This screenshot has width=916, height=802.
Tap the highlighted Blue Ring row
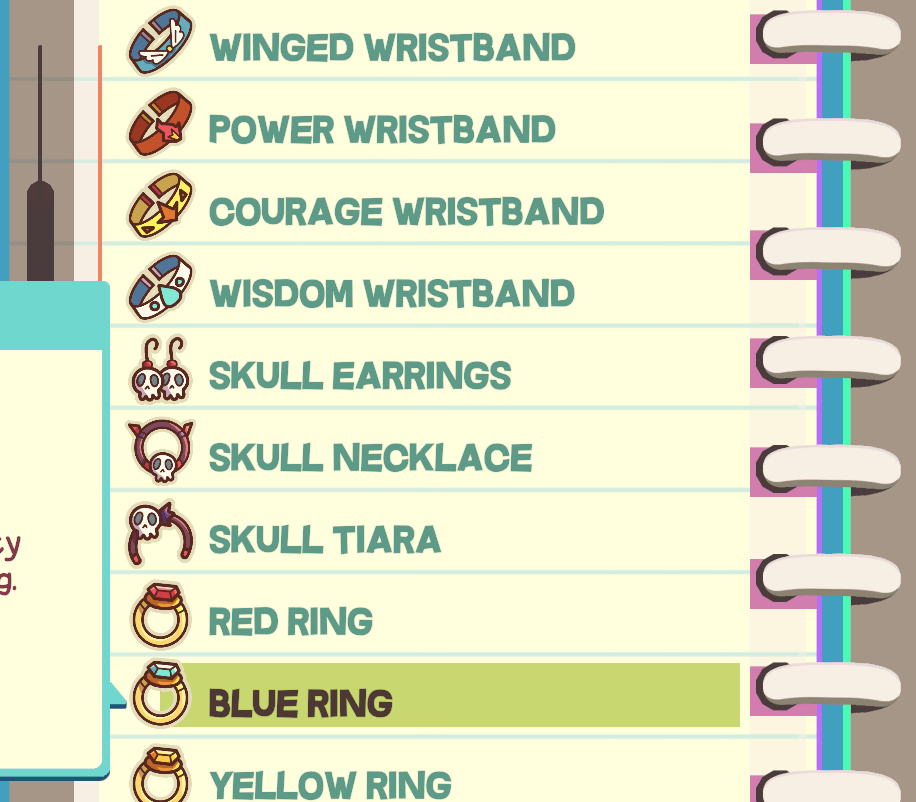click(300, 703)
